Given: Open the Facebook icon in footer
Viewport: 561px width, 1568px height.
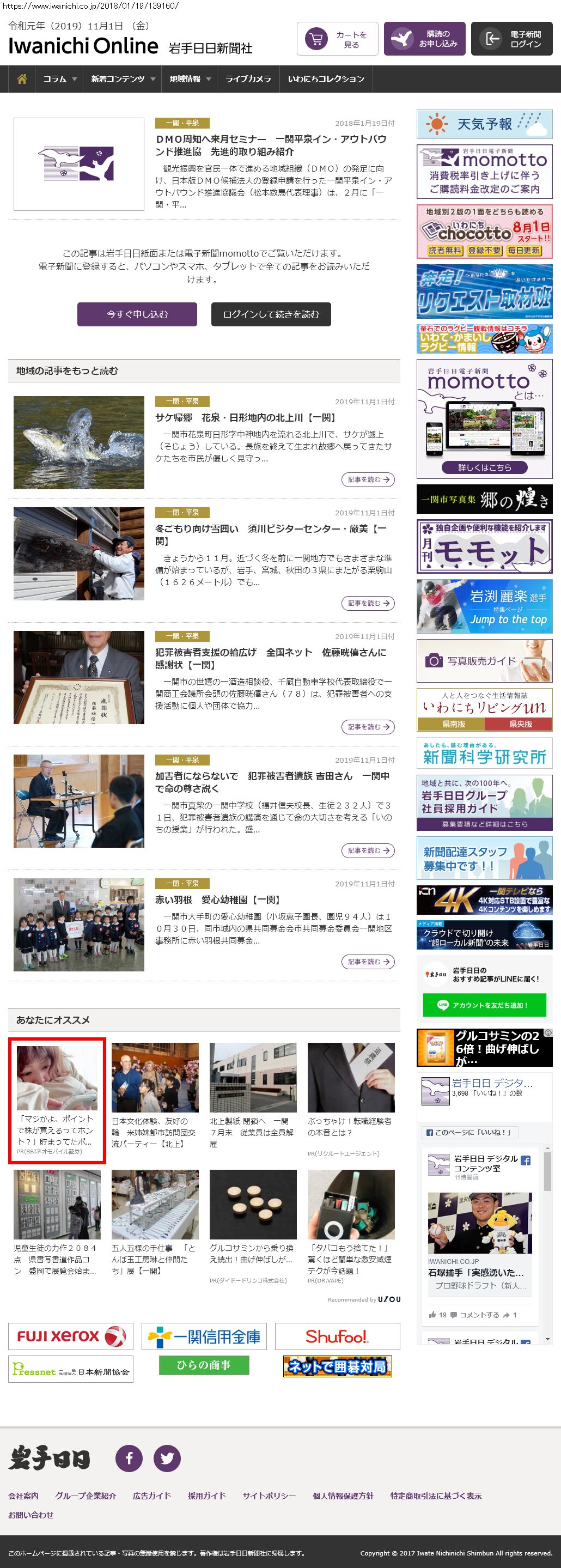Looking at the screenshot, I should (129, 1458).
